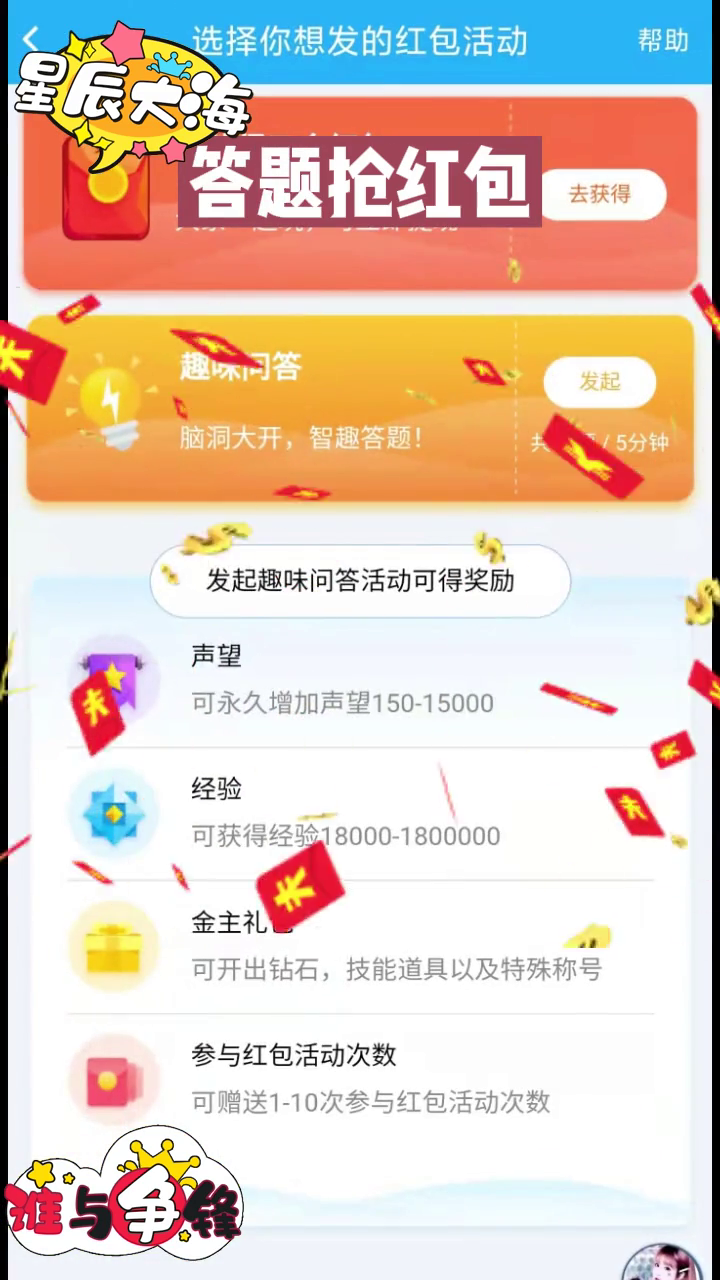Image resolution: width=720 pixels, height=1280 pixels.
Task: Tap 发起 to start the 趣味问答 activity
Action: (600, 381)
